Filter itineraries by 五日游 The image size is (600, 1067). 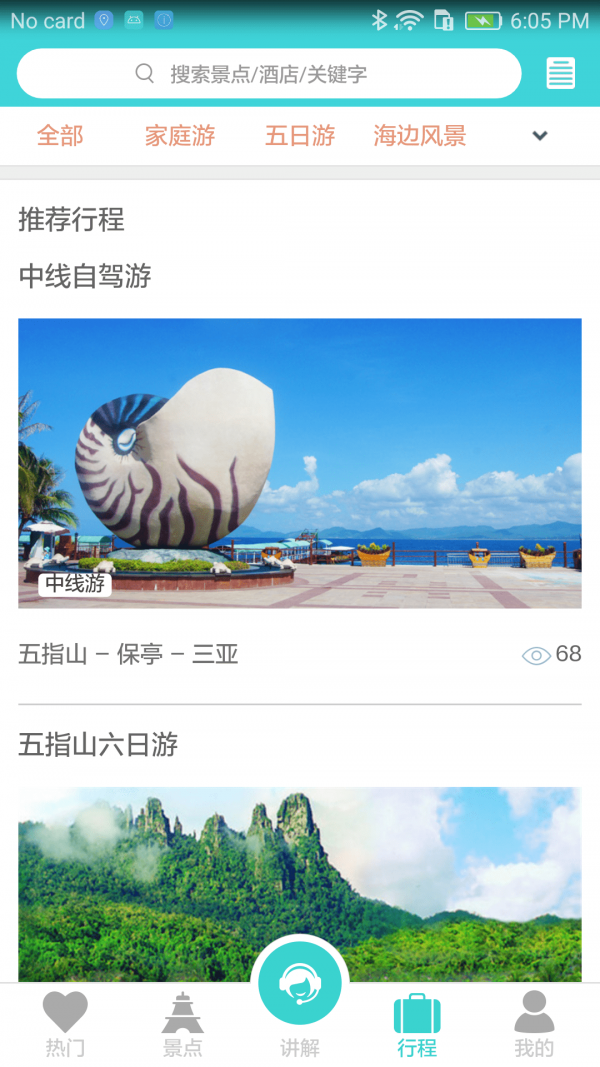pos(300,136)
